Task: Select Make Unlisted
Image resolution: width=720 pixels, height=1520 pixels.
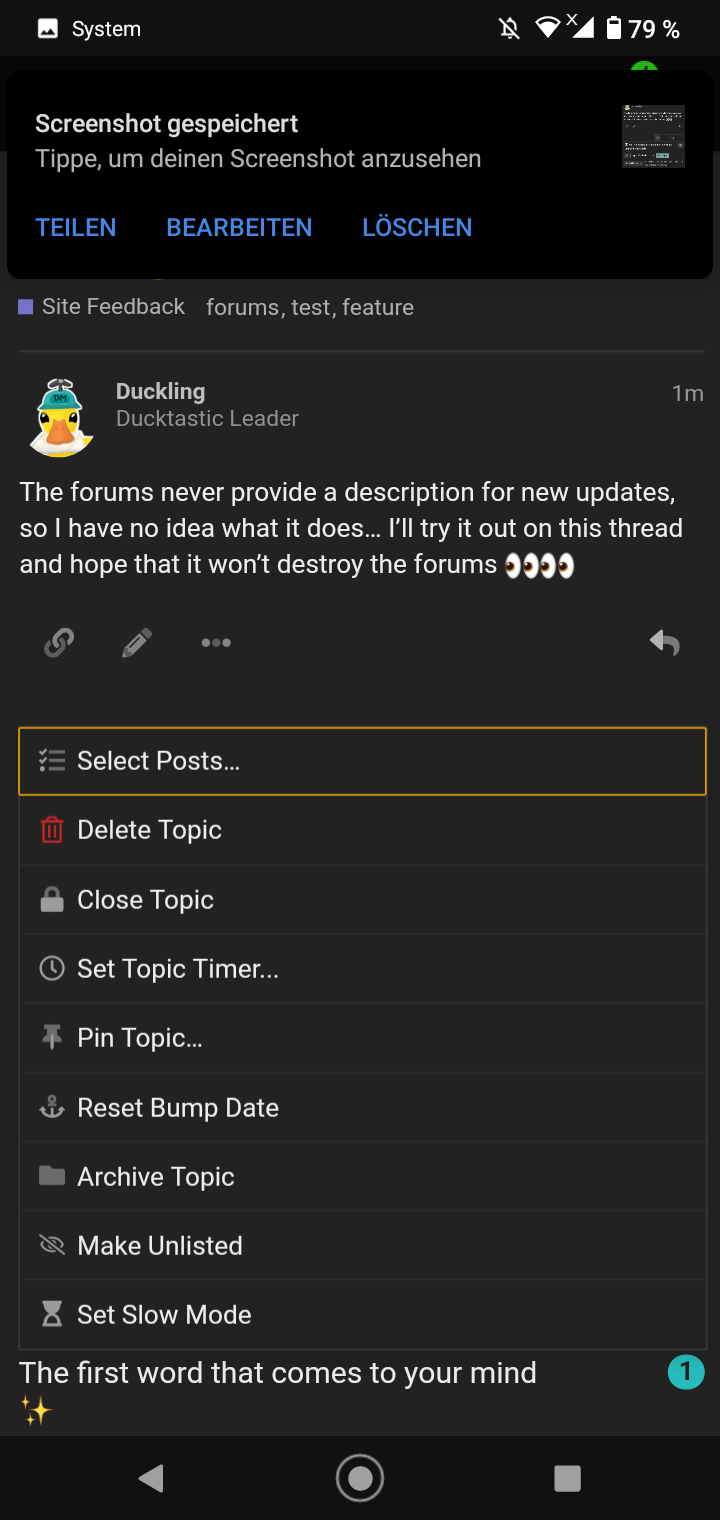Action: 363,1246
